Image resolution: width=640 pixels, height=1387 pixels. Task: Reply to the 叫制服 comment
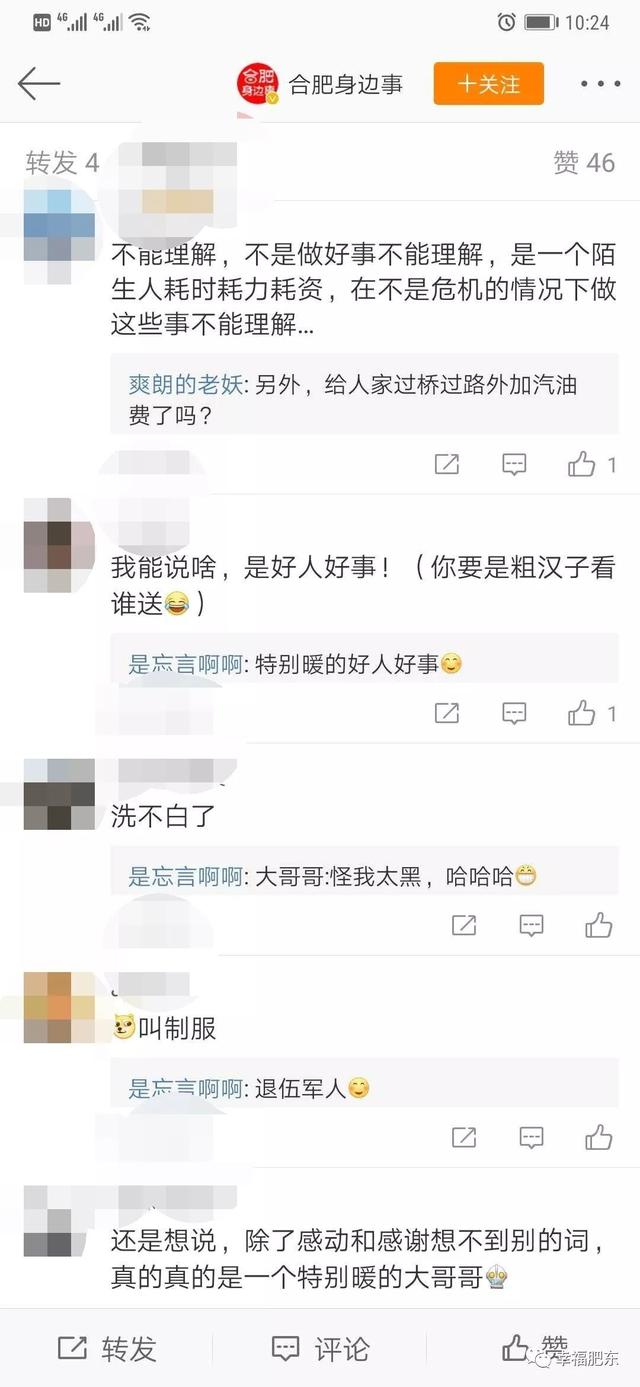click(532, 1137)
